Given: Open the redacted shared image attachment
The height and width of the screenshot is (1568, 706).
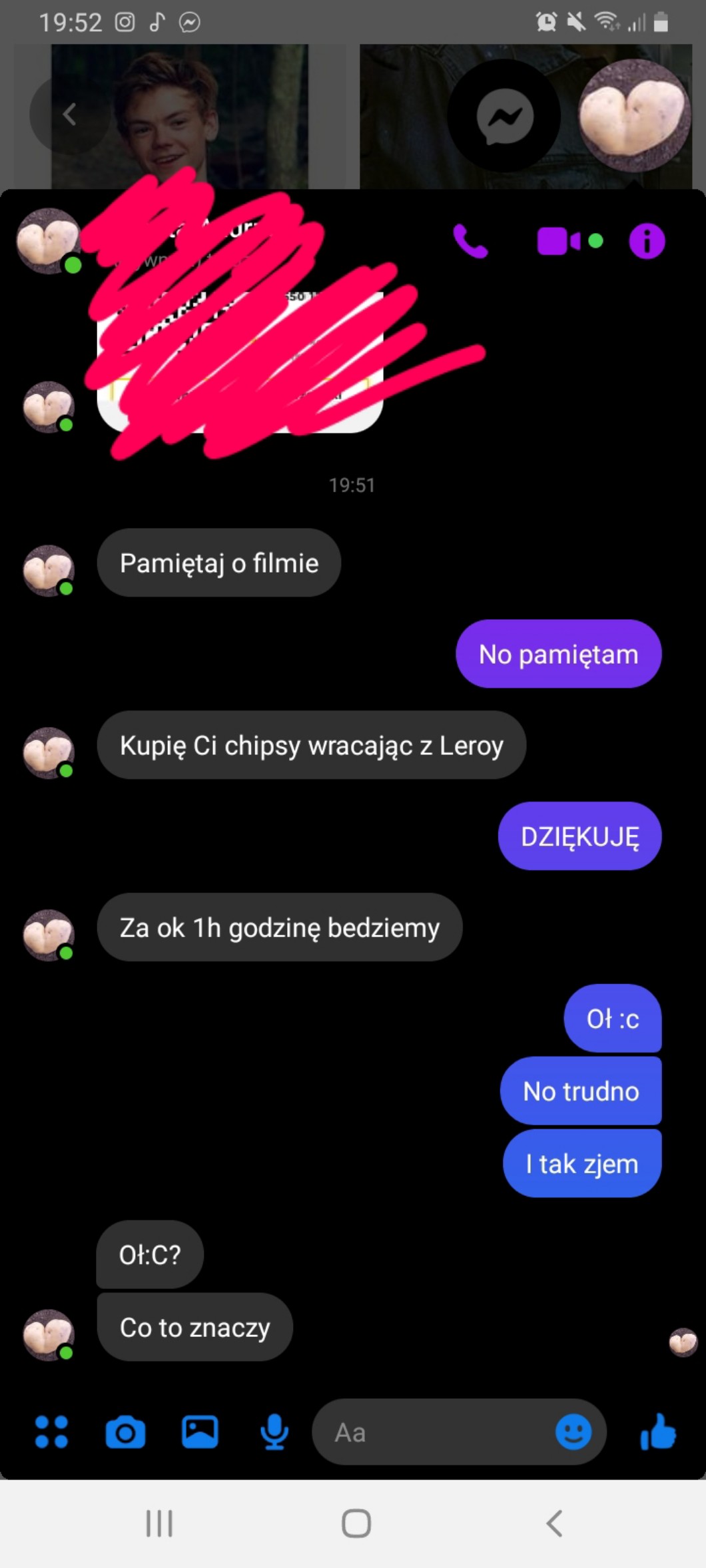Looking at the screenshot, I should (240, 363).
